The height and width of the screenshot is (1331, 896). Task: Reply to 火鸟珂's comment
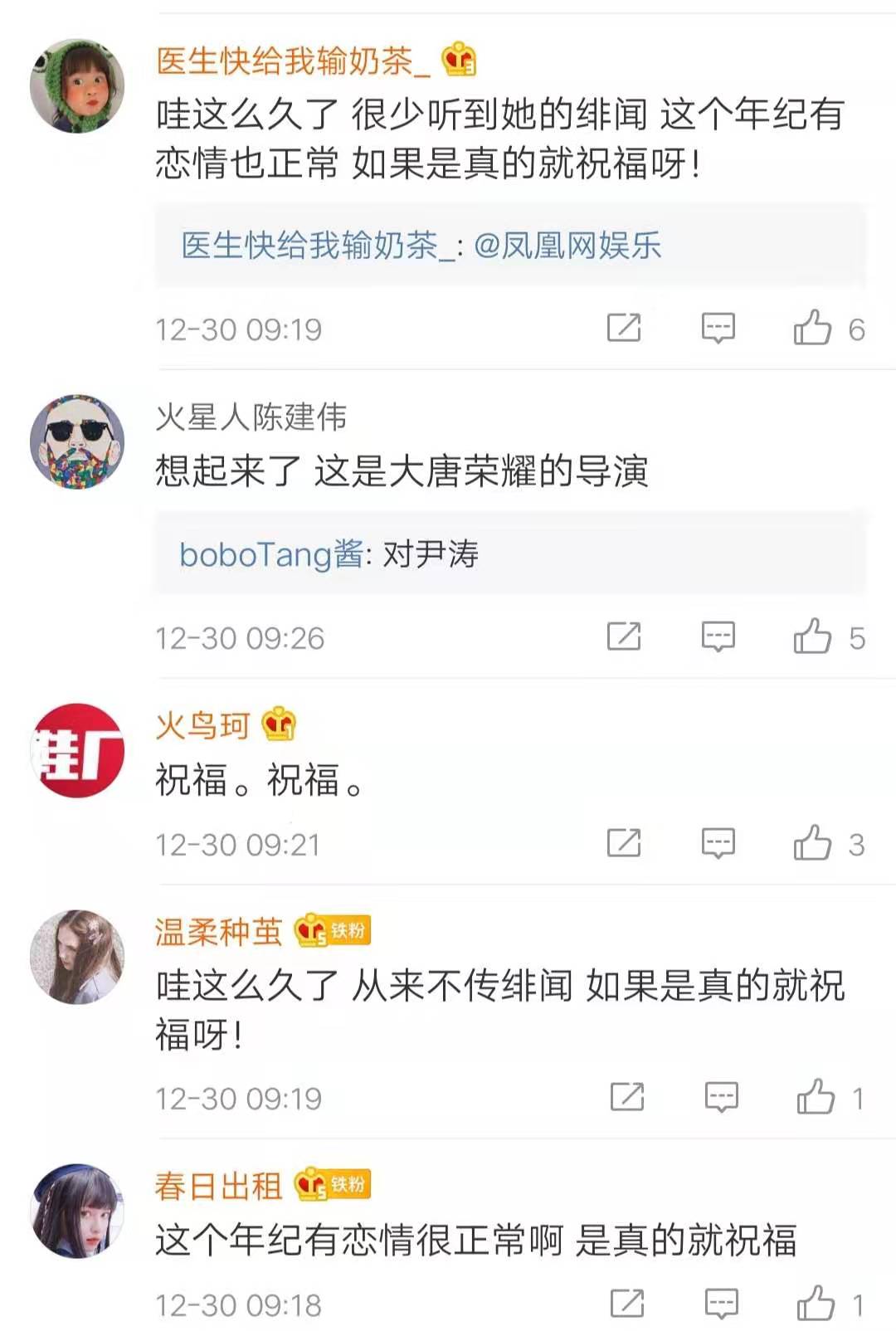718,843
